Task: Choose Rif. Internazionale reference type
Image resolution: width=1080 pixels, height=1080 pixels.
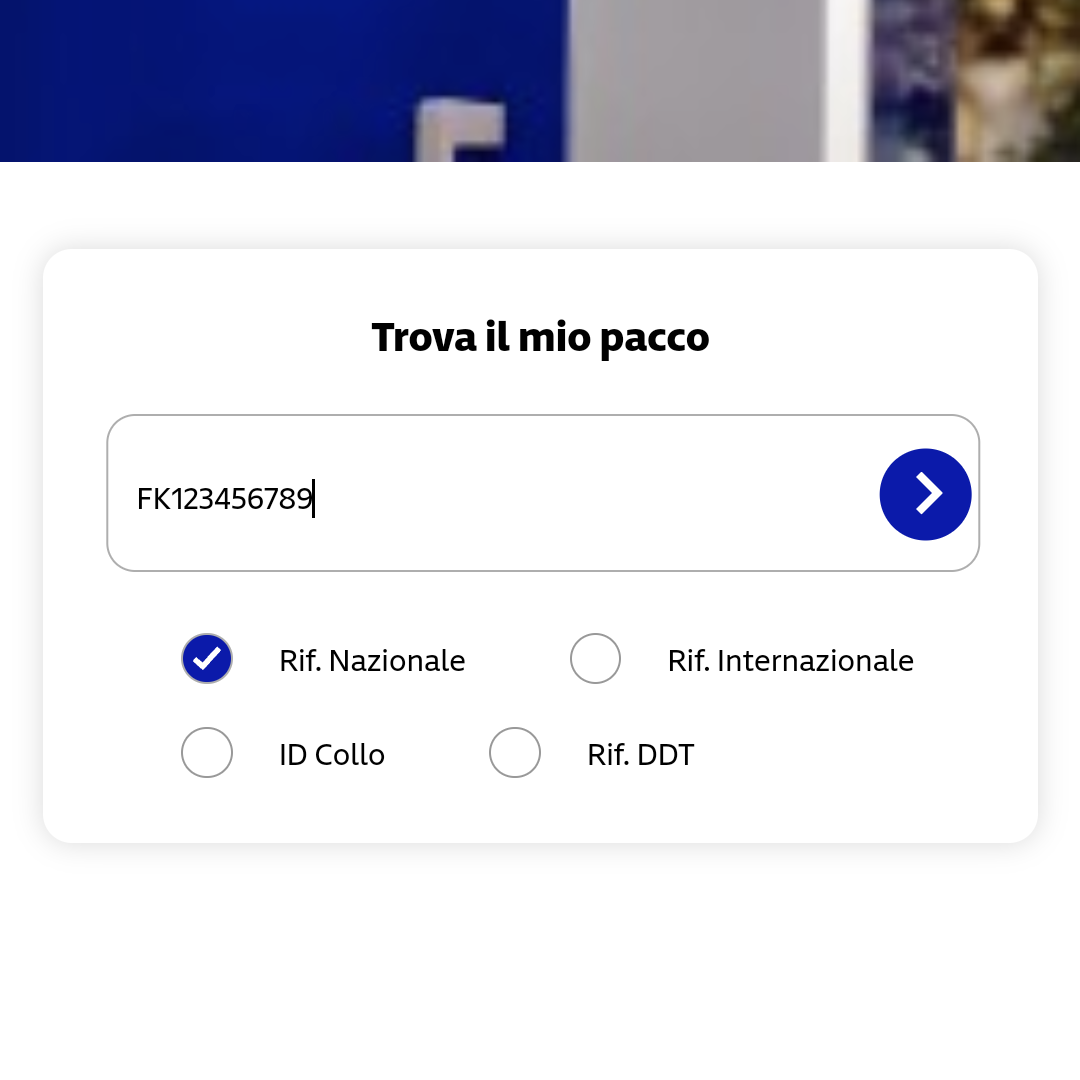Action: [595, 659]
